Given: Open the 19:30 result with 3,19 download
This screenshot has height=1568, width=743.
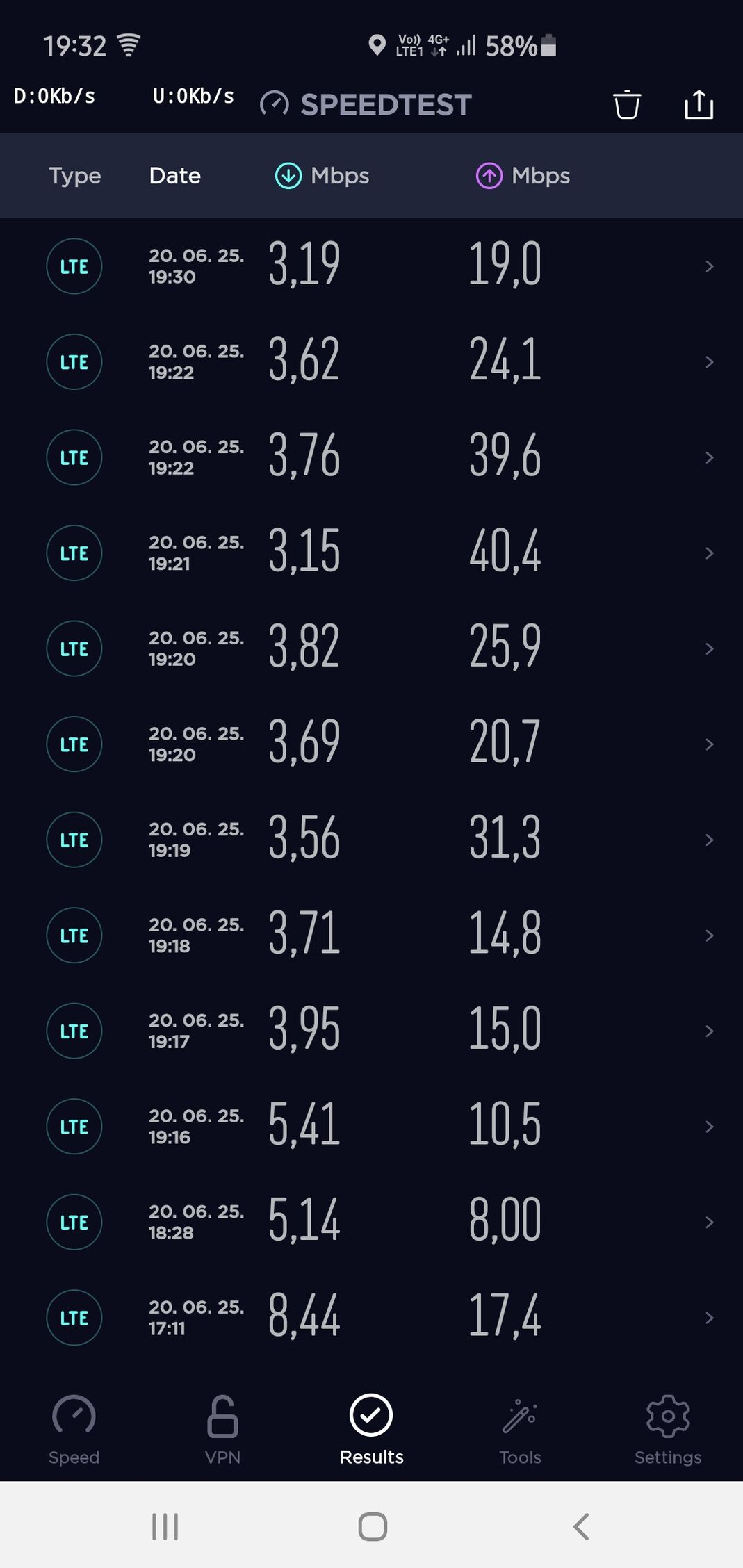Looking at the screenshot, I should (371, 266).
